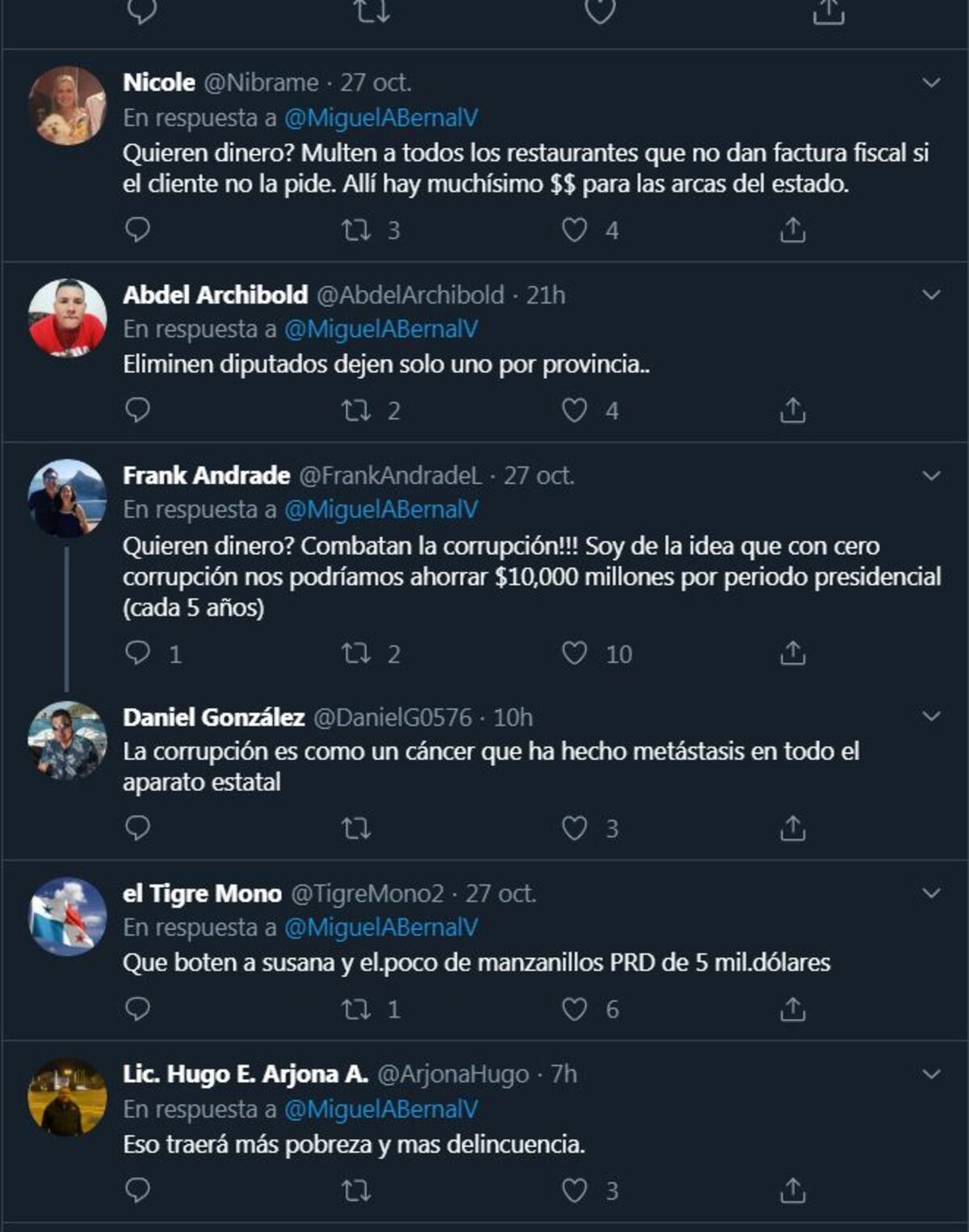Retweet el Tigre Mono's tweet
Image resolution: width=969 pixels, height=1232 pixels.
(356, 1009)
